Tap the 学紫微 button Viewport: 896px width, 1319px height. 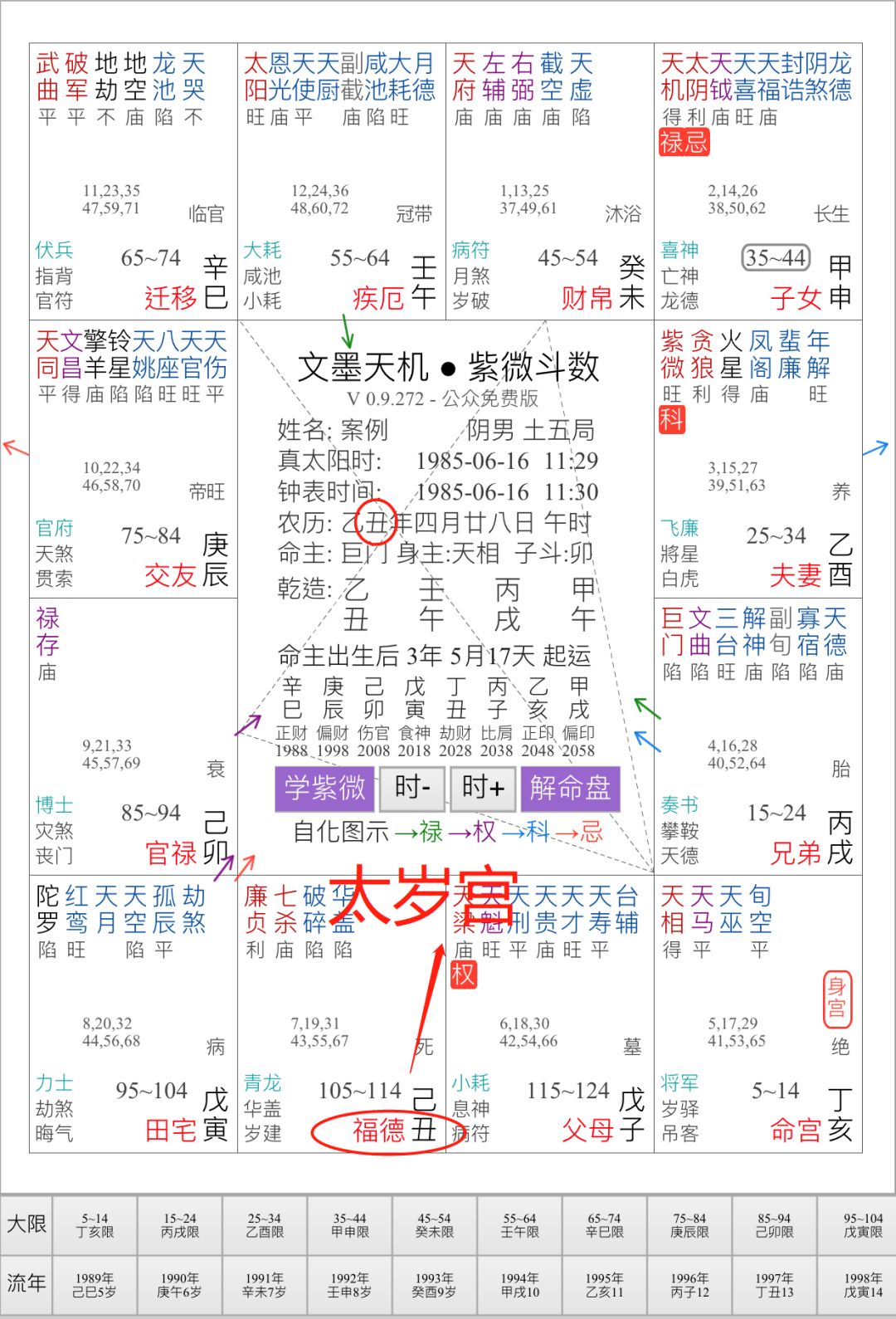click(x=324, y=789)
